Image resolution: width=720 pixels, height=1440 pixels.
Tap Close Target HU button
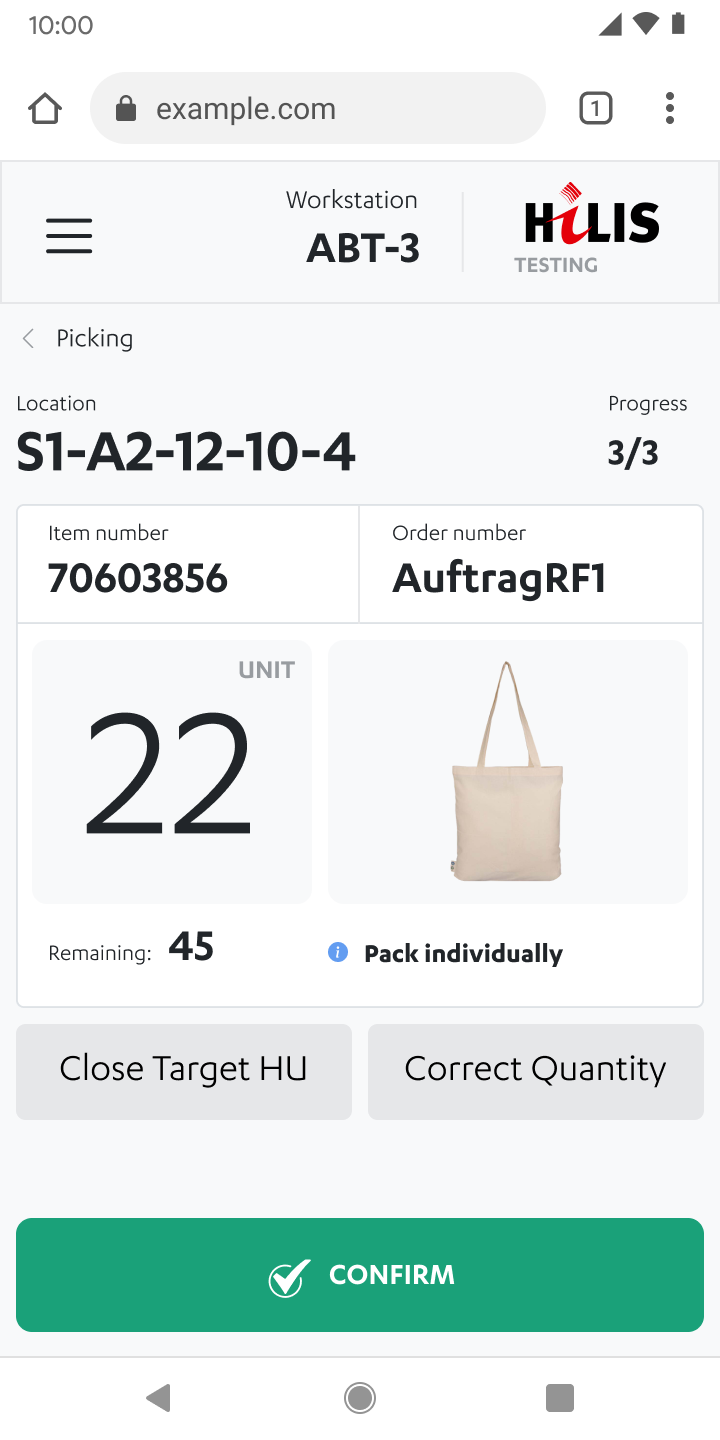pos(184,1071)
